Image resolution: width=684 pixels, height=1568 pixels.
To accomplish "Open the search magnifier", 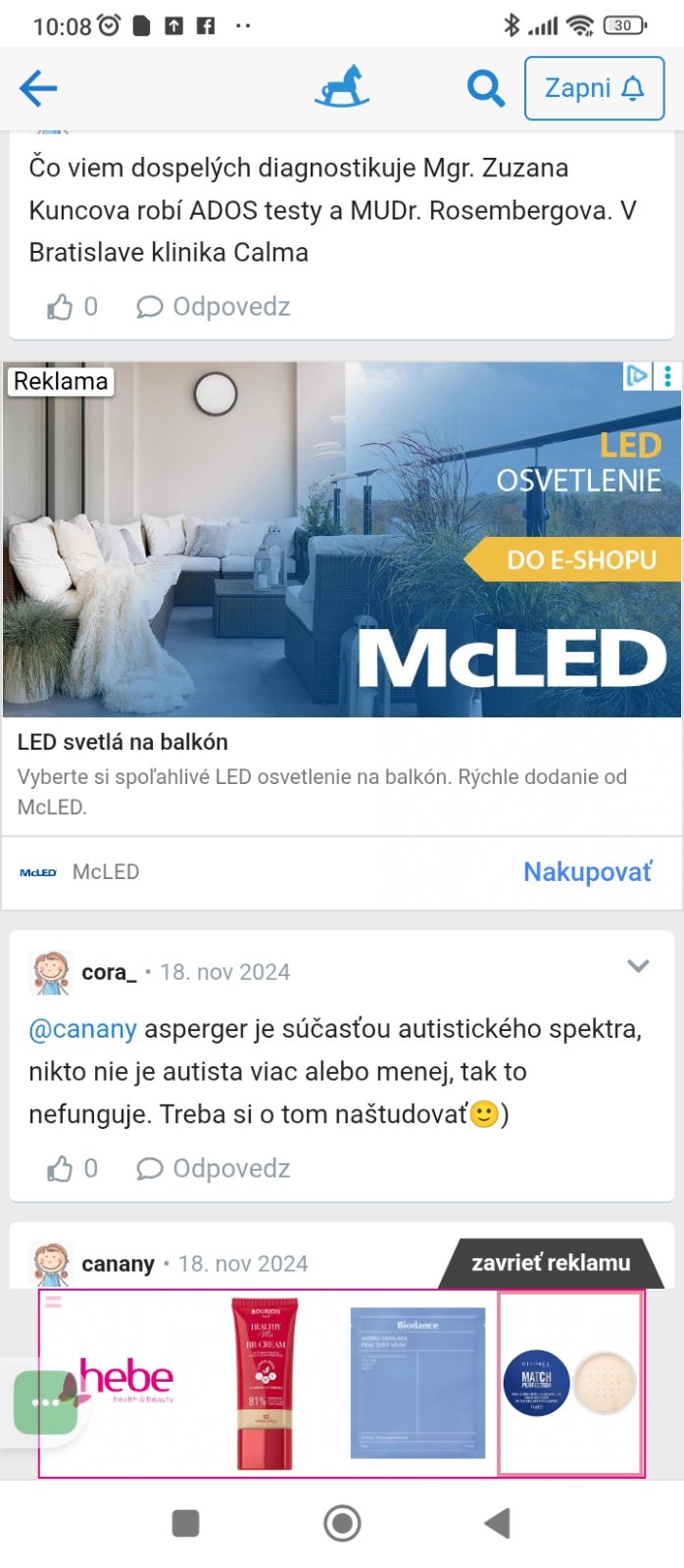I will [x=485, y=88].
